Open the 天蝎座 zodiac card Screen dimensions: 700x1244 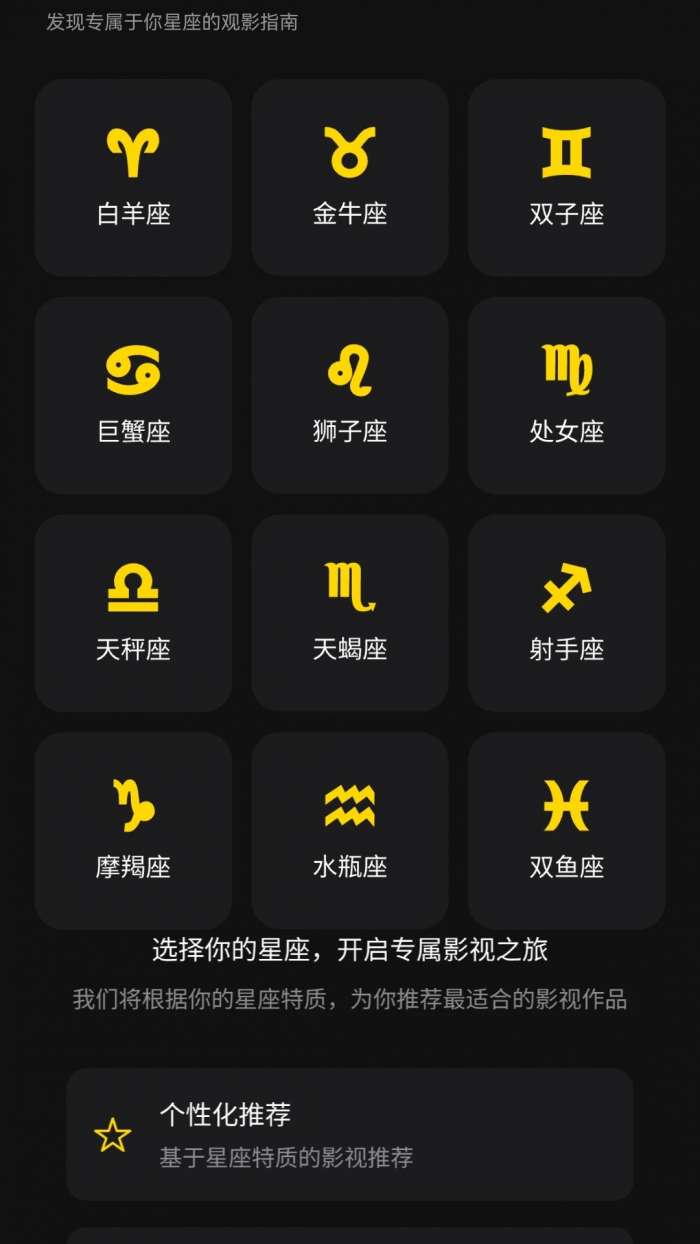point(350,613)
